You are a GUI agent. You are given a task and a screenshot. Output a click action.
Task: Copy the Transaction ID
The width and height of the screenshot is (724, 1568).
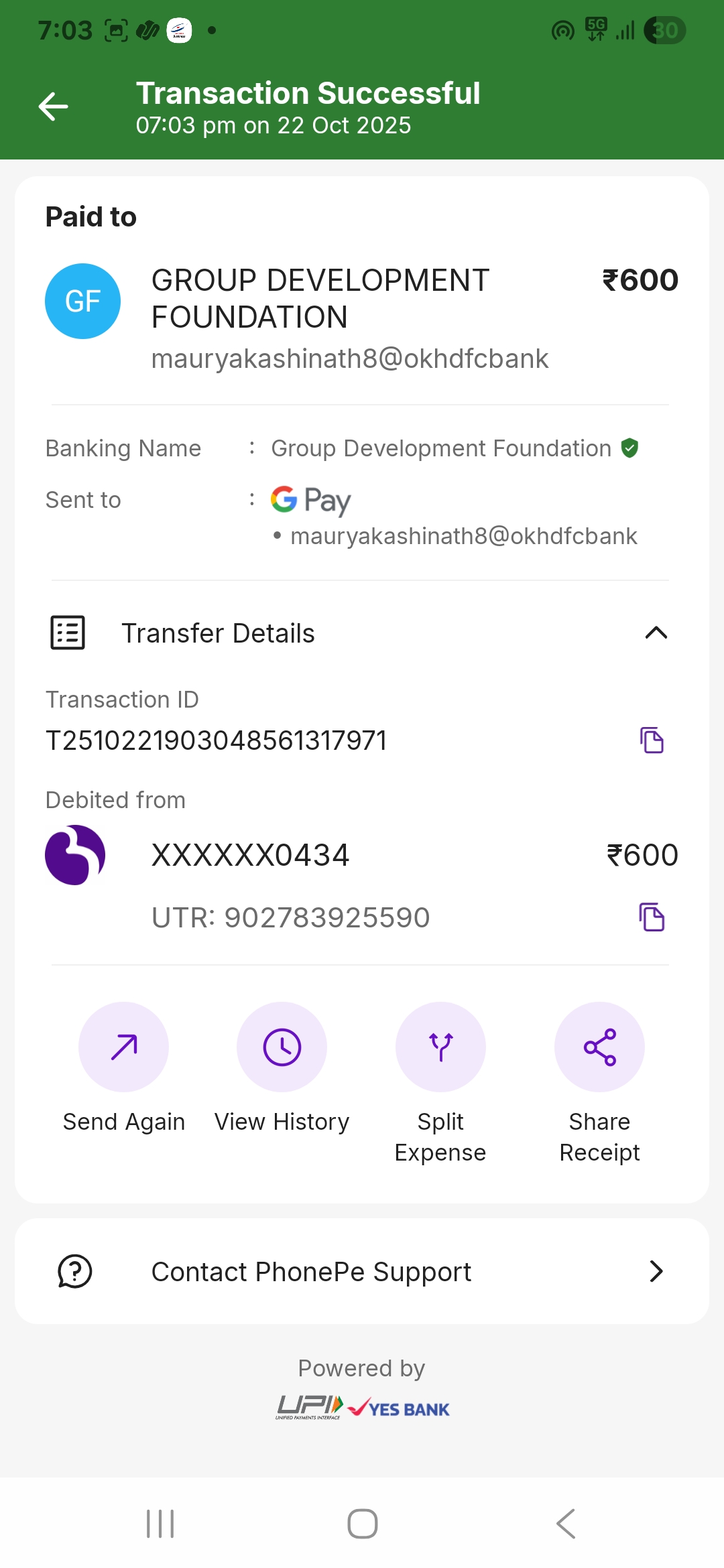point(652,740)
